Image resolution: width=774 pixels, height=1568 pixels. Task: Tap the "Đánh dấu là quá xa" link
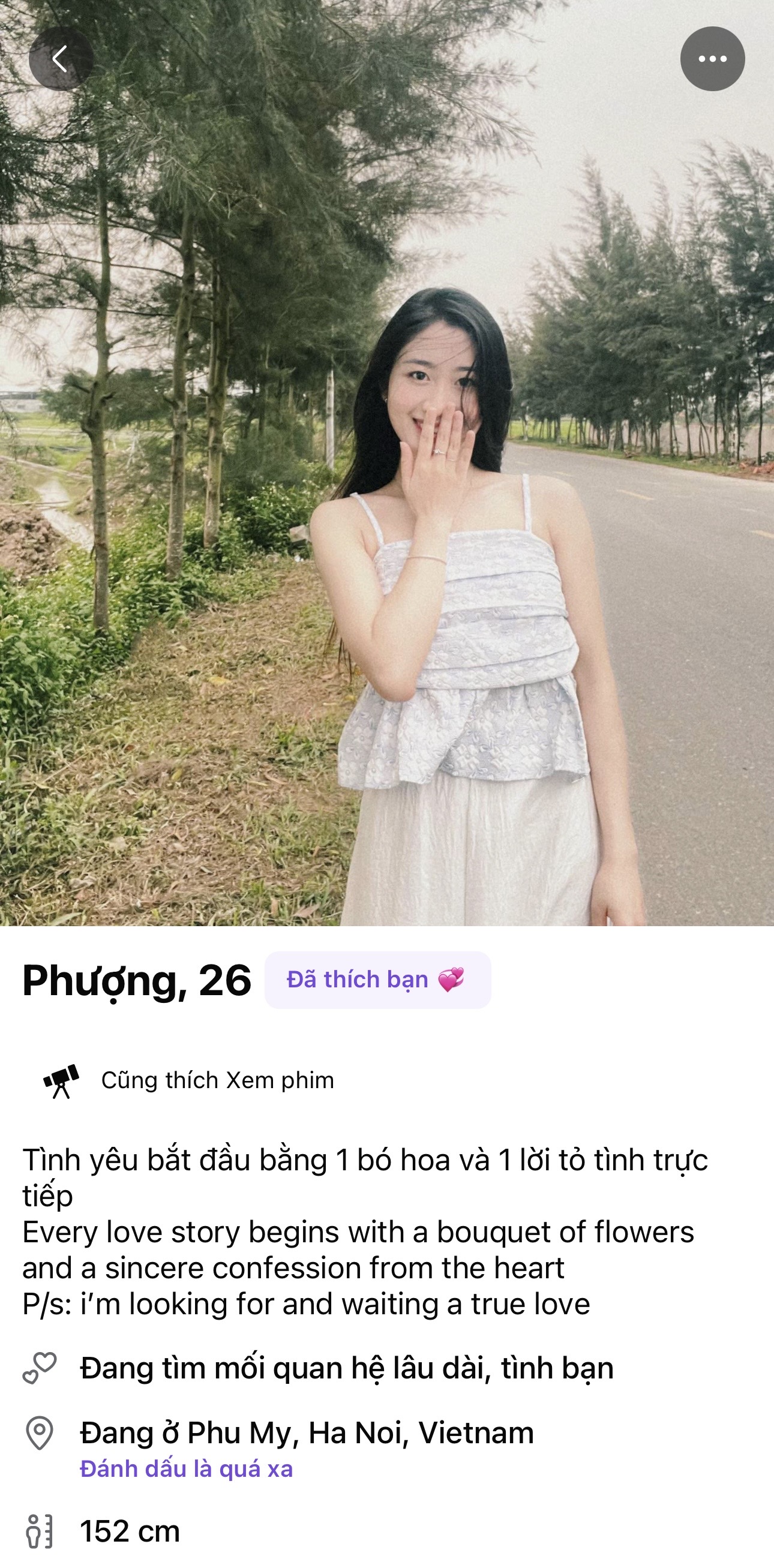click(x=187, y=1470)
